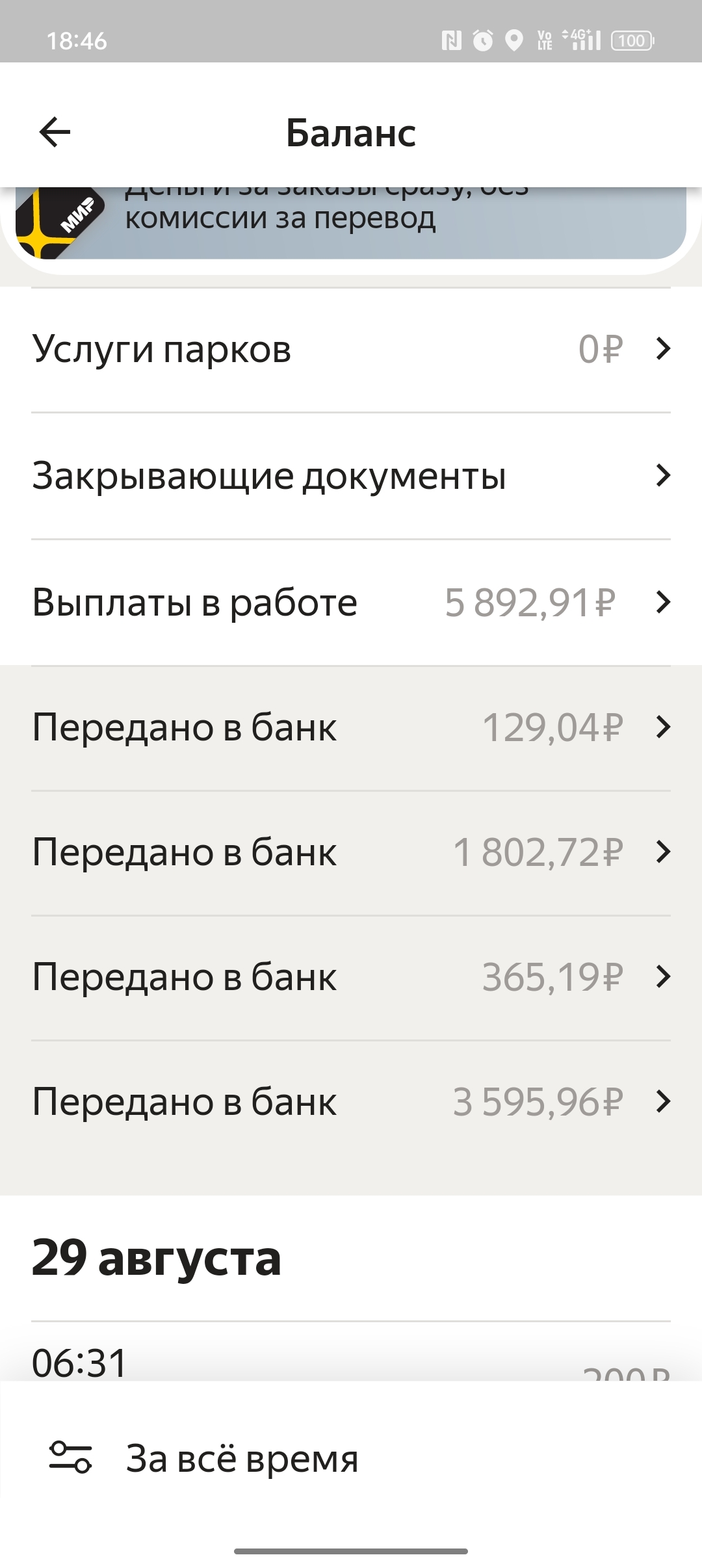Viewport: 702px width, 1568px height.
Task: Expand the Услуги парков row chevron
Action: [x=664, y=349]
